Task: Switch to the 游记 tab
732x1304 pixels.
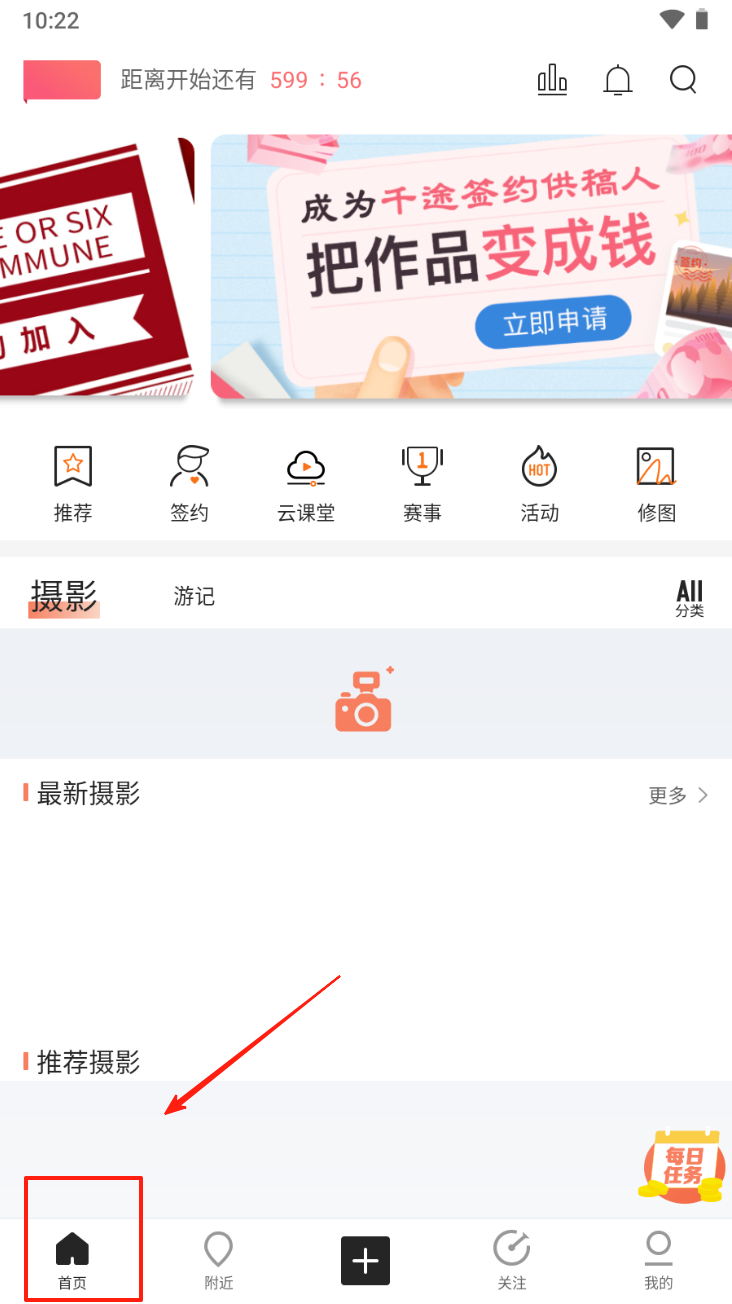Action: pos(194,597)
